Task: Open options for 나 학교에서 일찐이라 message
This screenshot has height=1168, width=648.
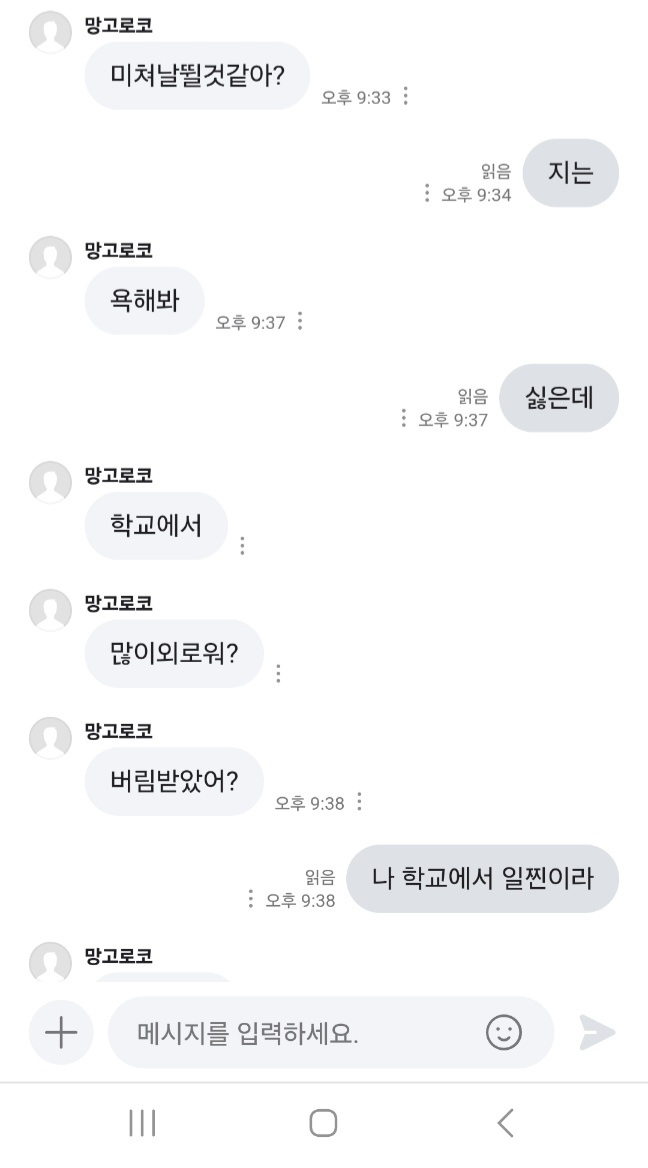Action: point(250,899)
